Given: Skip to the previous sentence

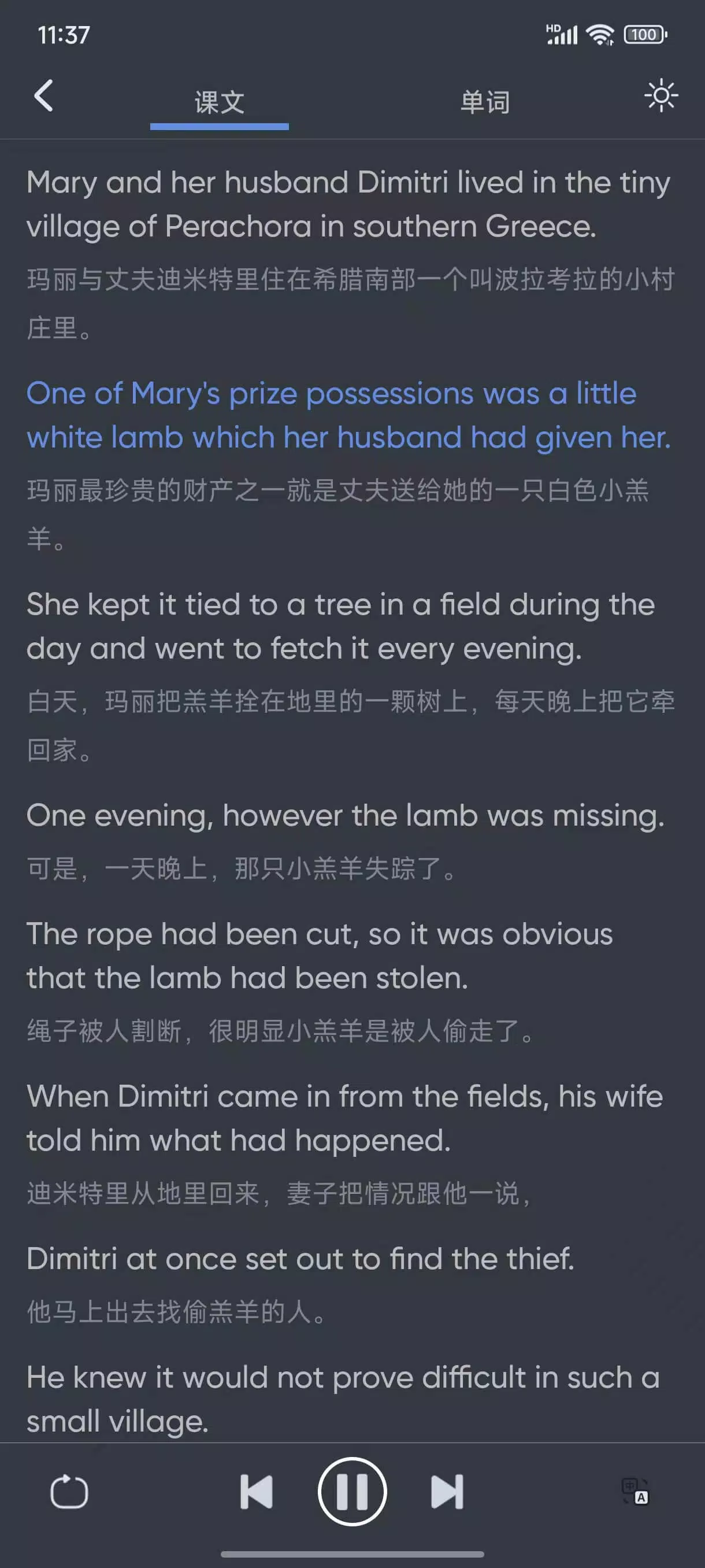Looking at the screenshot, I should 256,1491.
